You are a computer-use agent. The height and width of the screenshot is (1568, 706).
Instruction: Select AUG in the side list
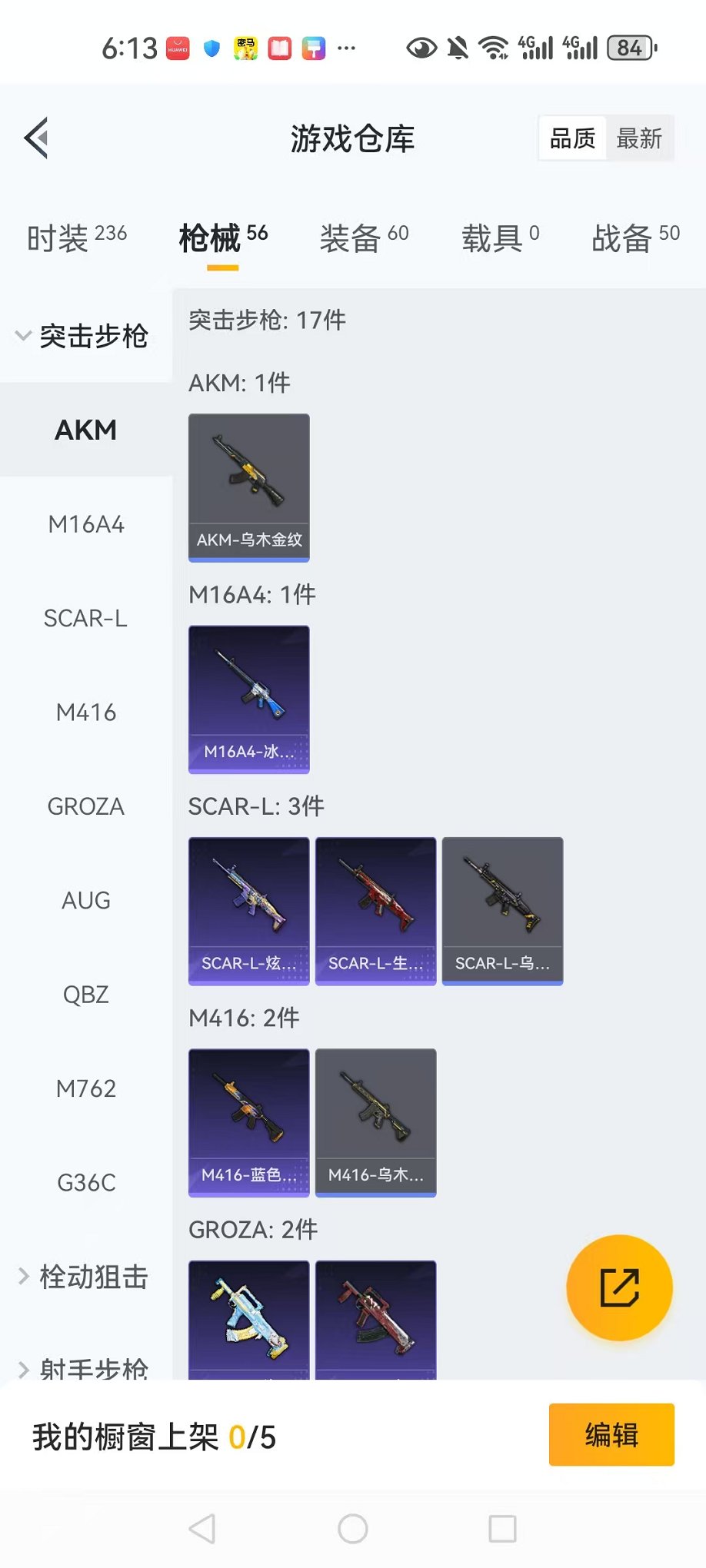pyautogui.click(x=86, y=900)
